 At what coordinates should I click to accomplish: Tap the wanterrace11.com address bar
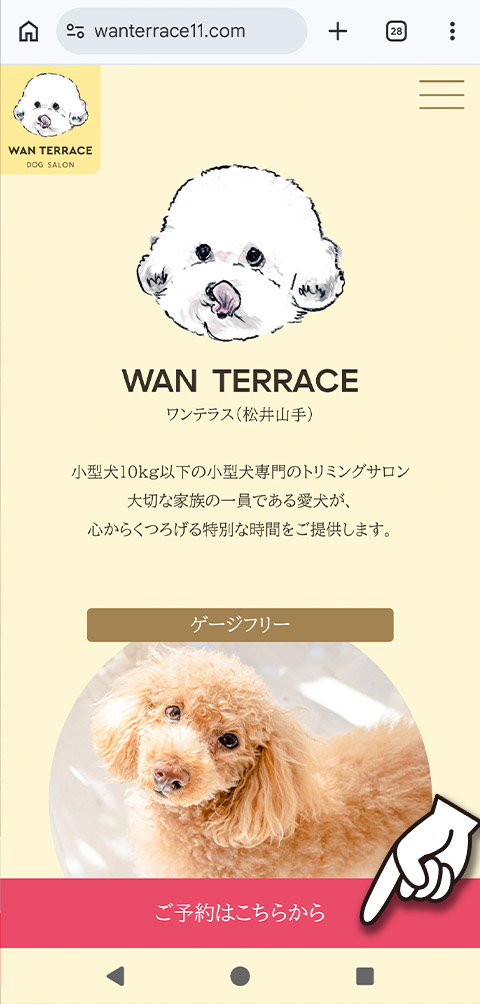(x=182, y=31)
